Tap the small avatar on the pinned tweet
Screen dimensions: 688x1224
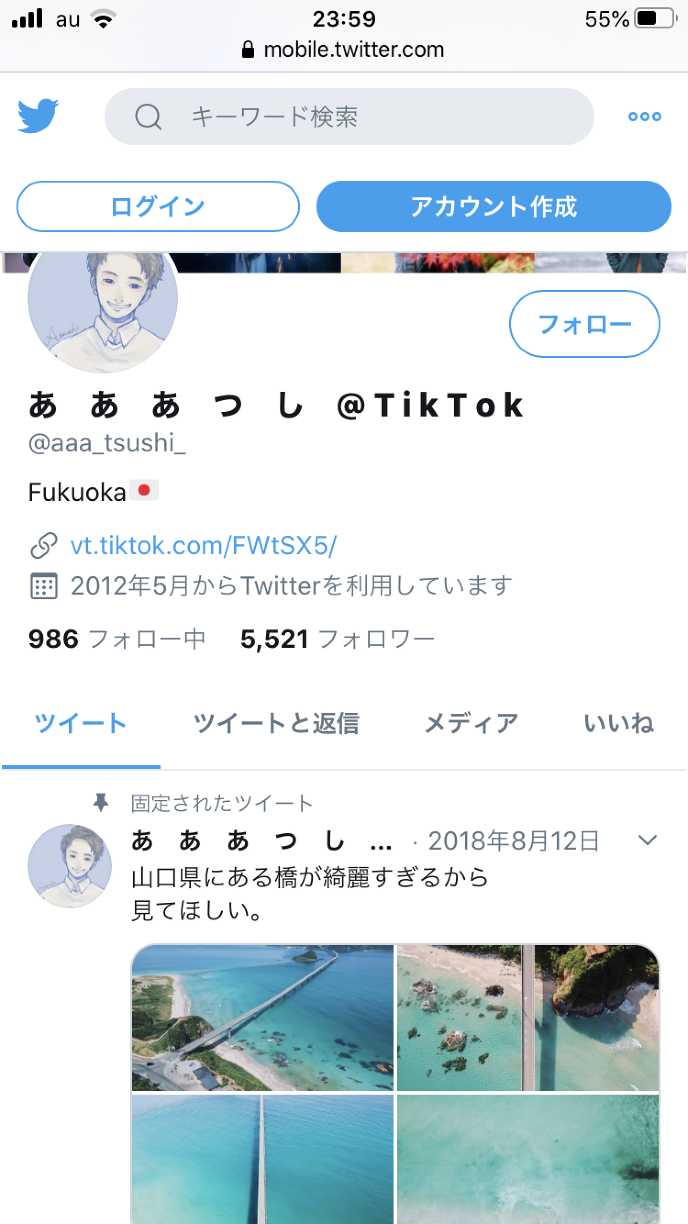(69, 866)
